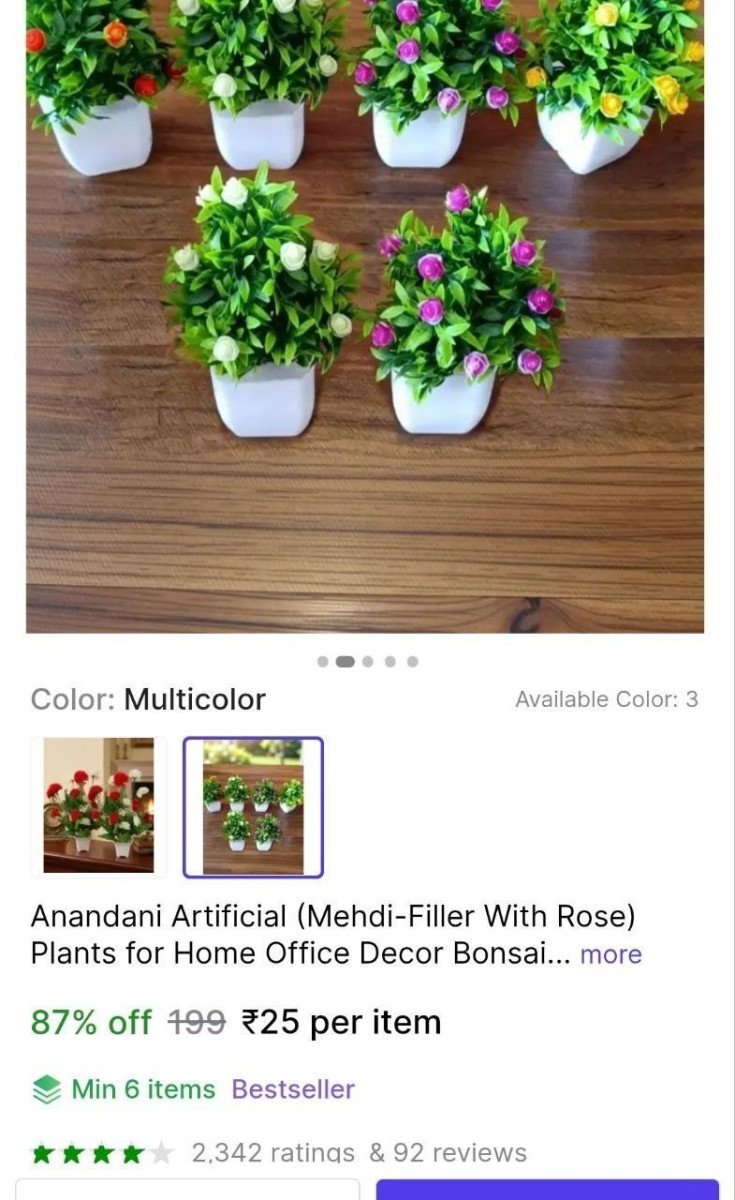Select the first carousel indicator dot
Screen dimensions: 735x1200
click(322, 660)
